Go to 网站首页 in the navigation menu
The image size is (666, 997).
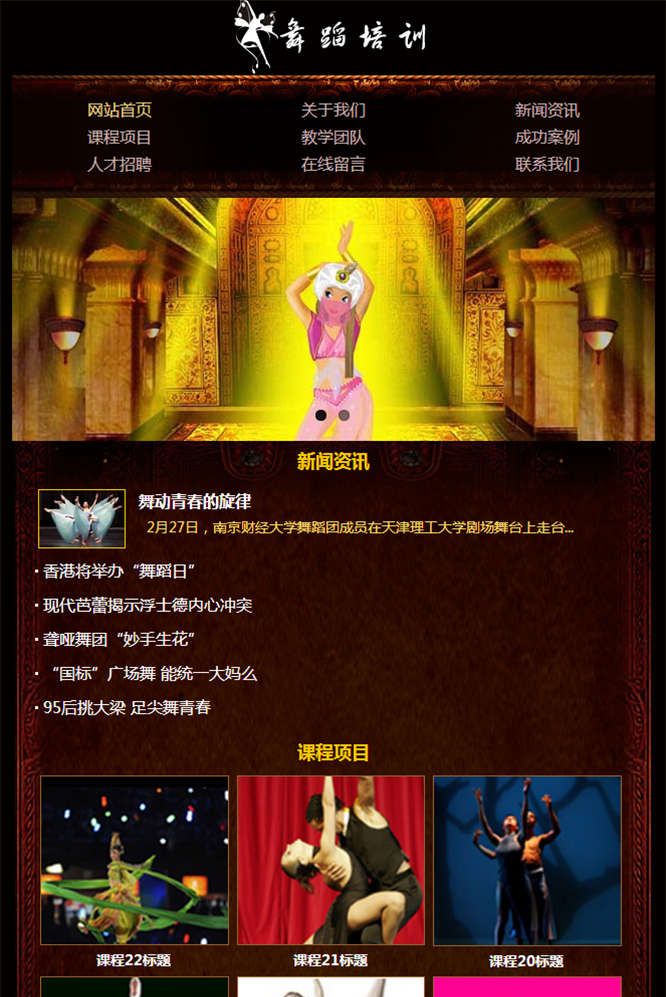click(119, 110)
